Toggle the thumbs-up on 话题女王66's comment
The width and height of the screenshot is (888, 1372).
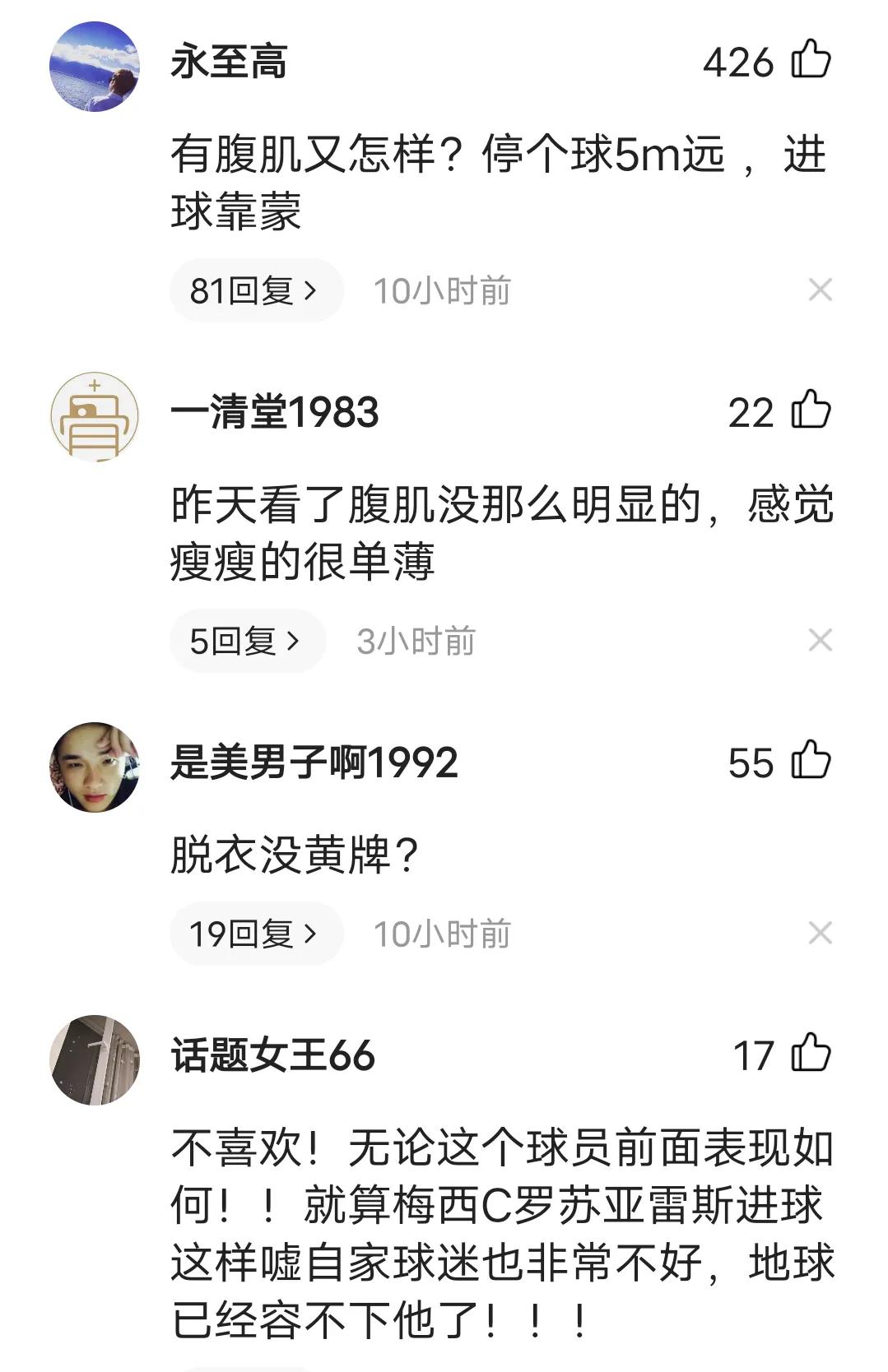(x=811, y=1051)
